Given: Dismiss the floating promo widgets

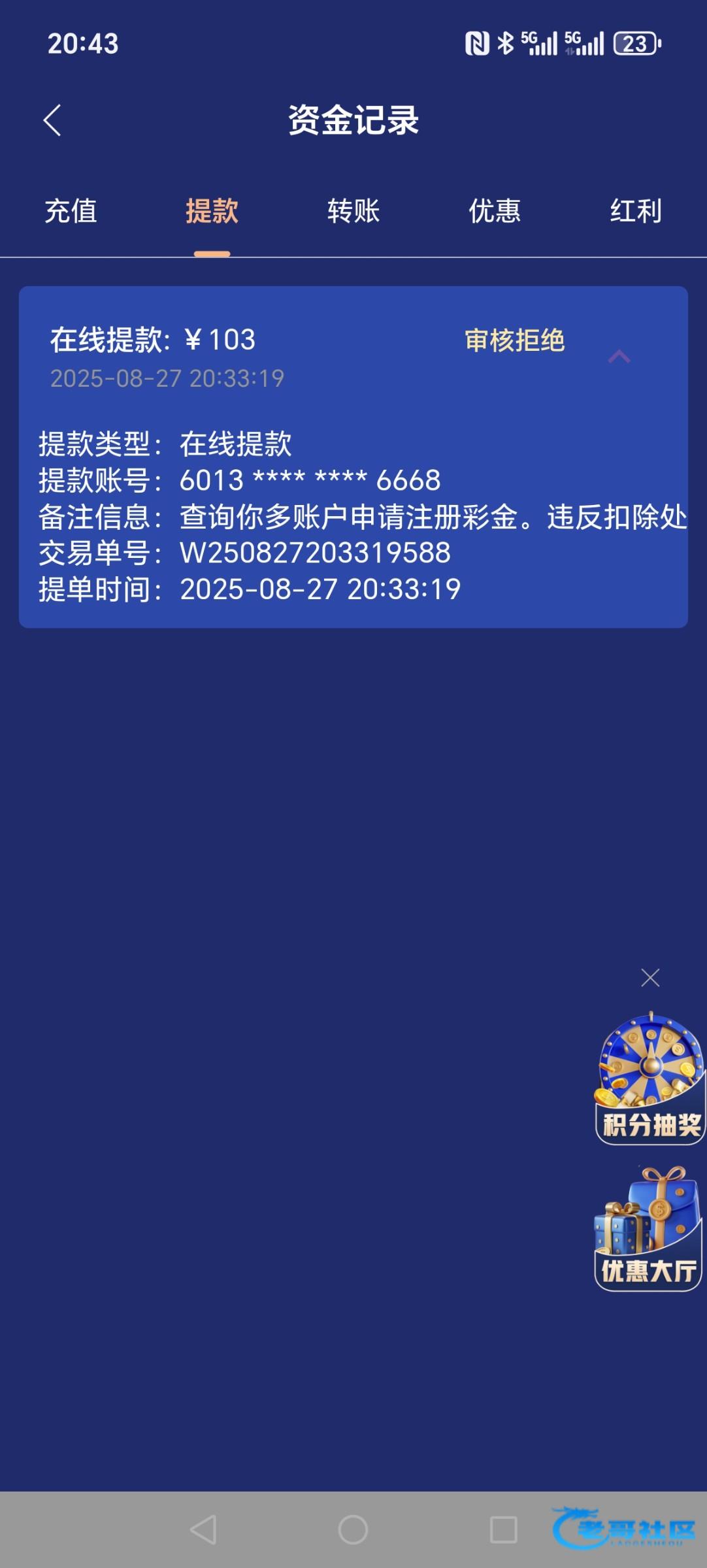Looking at the screenshot, I should click(x=650, y=977).
